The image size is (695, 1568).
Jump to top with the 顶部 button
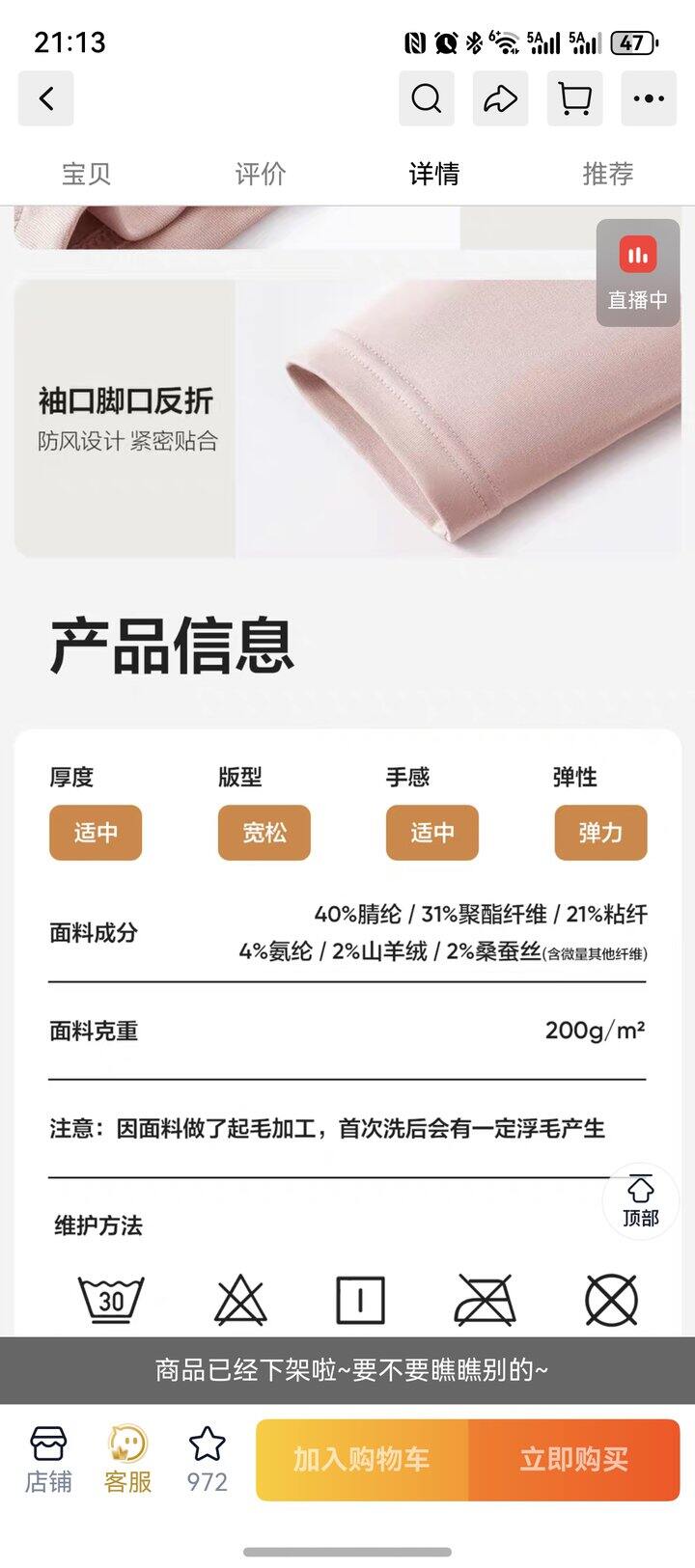pos(640,1201)
